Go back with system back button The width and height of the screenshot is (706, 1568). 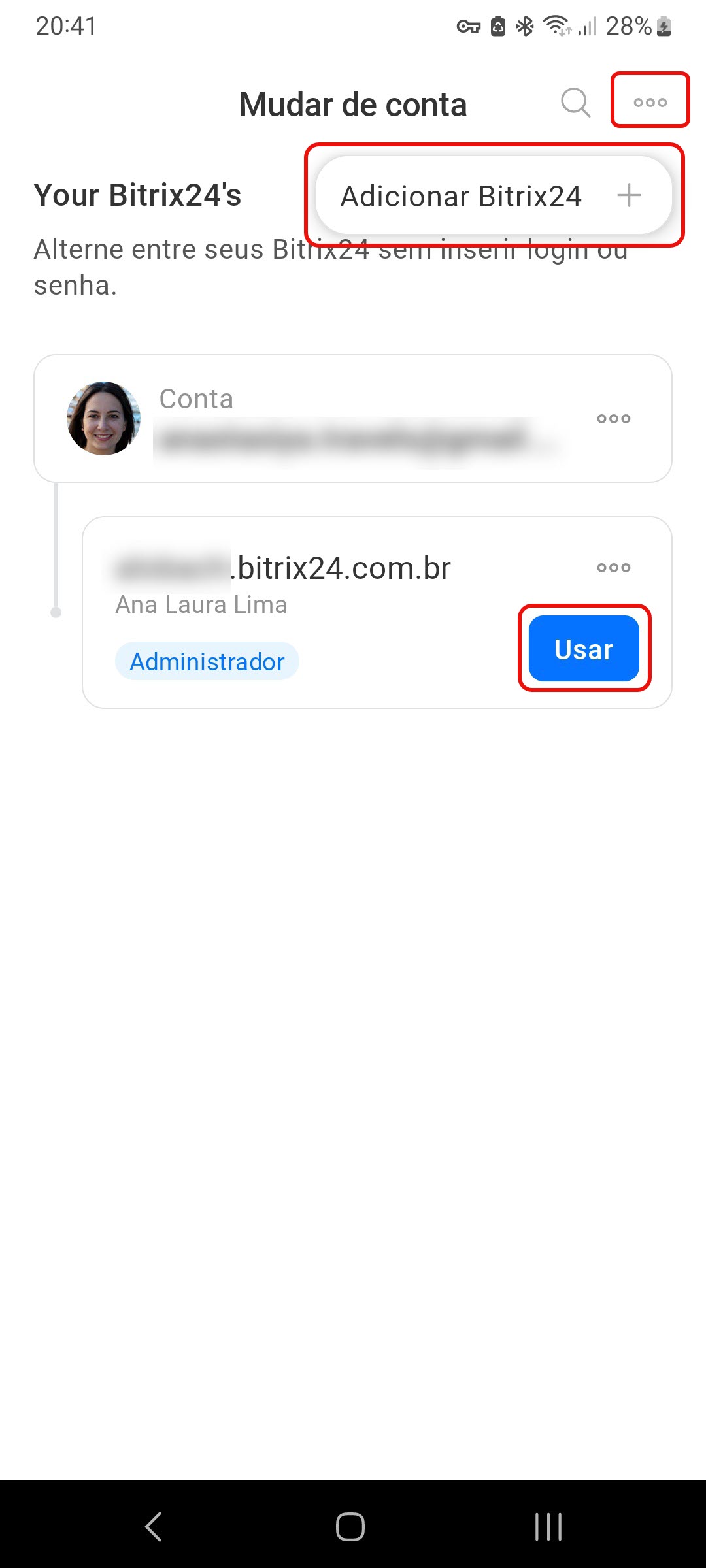coord(154,1527)
